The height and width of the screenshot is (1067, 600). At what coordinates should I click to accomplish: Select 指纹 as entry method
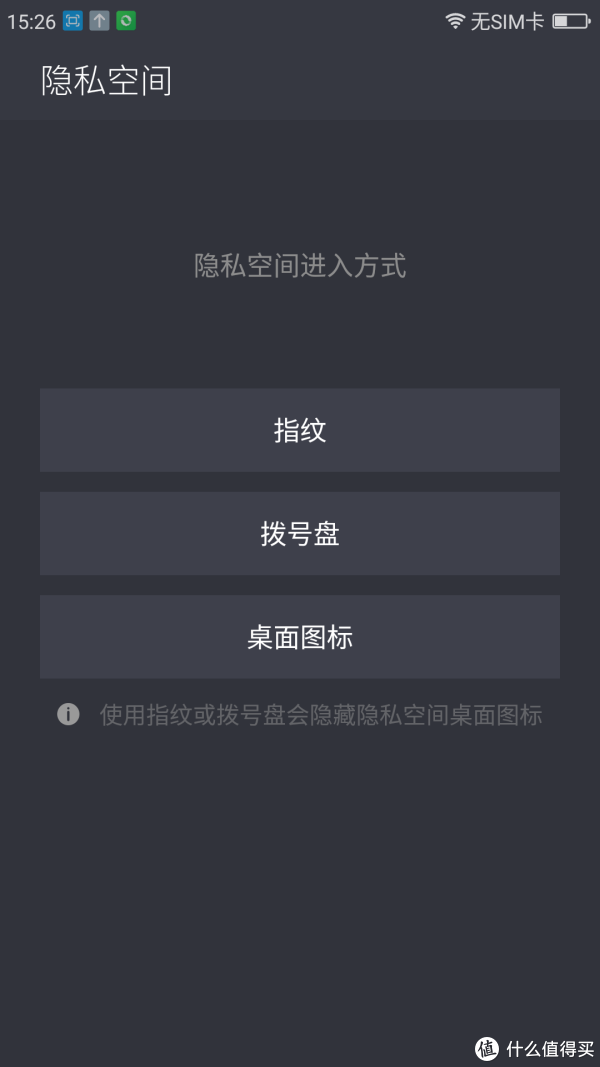pyautogui.click(x=299, y=430)
